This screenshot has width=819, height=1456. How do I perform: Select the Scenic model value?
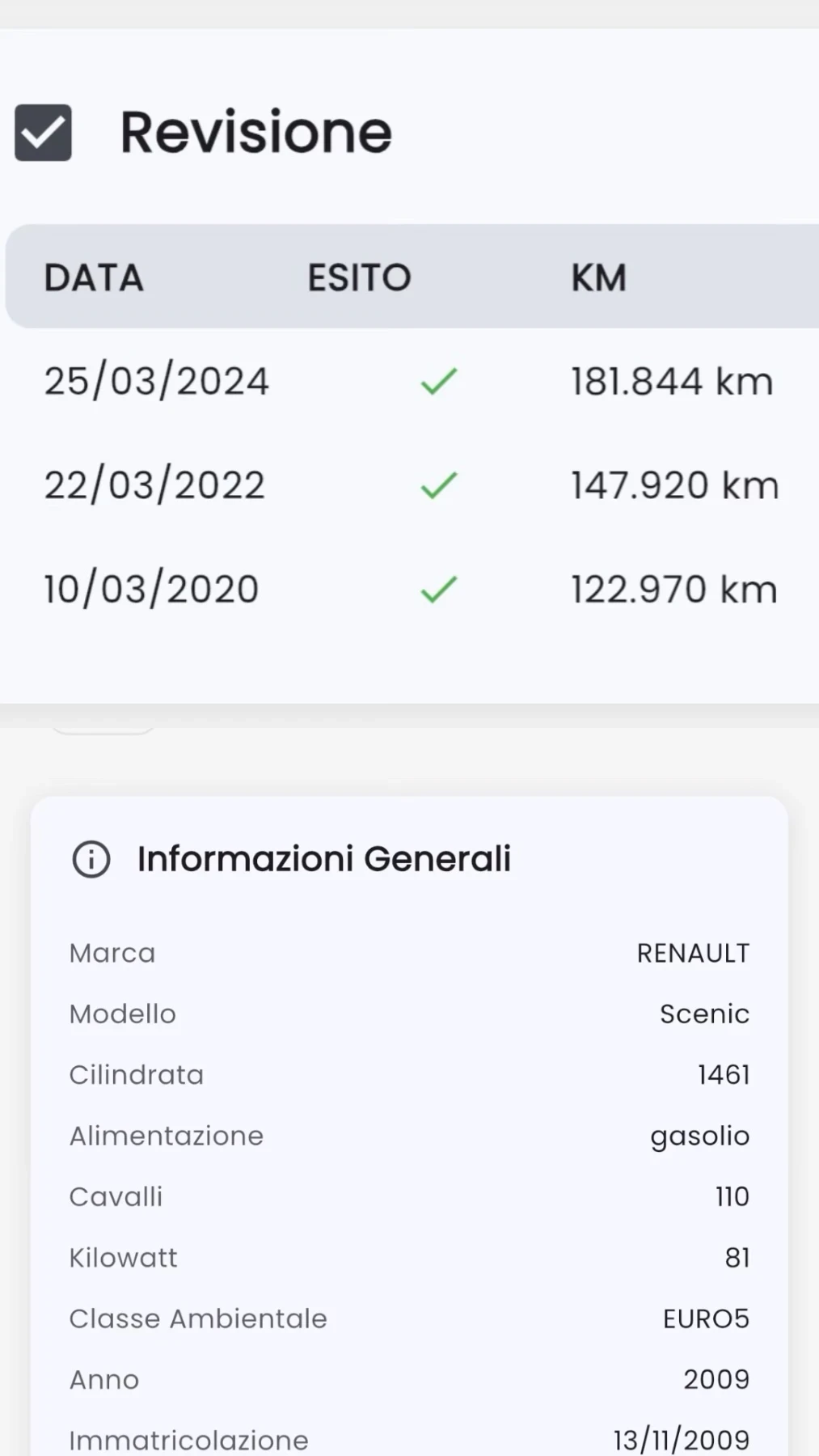click(x=704, y=1014)
